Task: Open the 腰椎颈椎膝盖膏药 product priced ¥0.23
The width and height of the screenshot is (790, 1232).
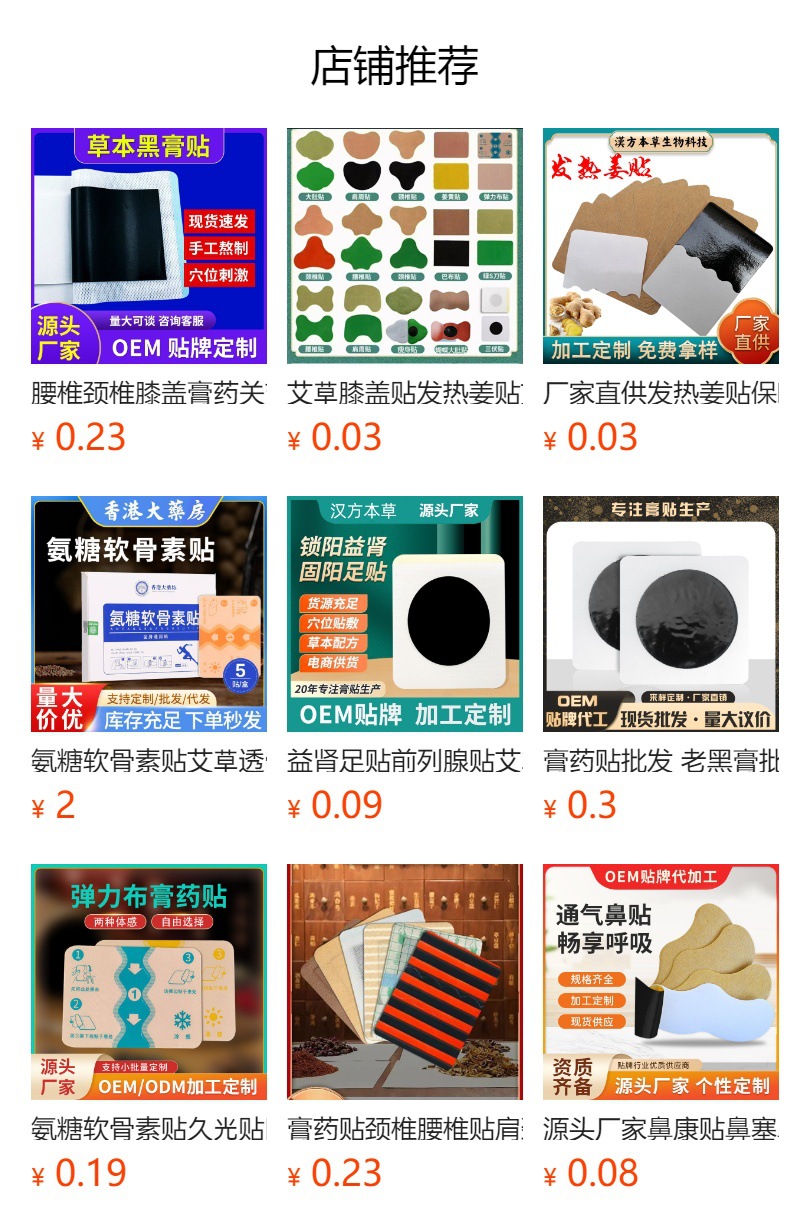Action: 149,292
